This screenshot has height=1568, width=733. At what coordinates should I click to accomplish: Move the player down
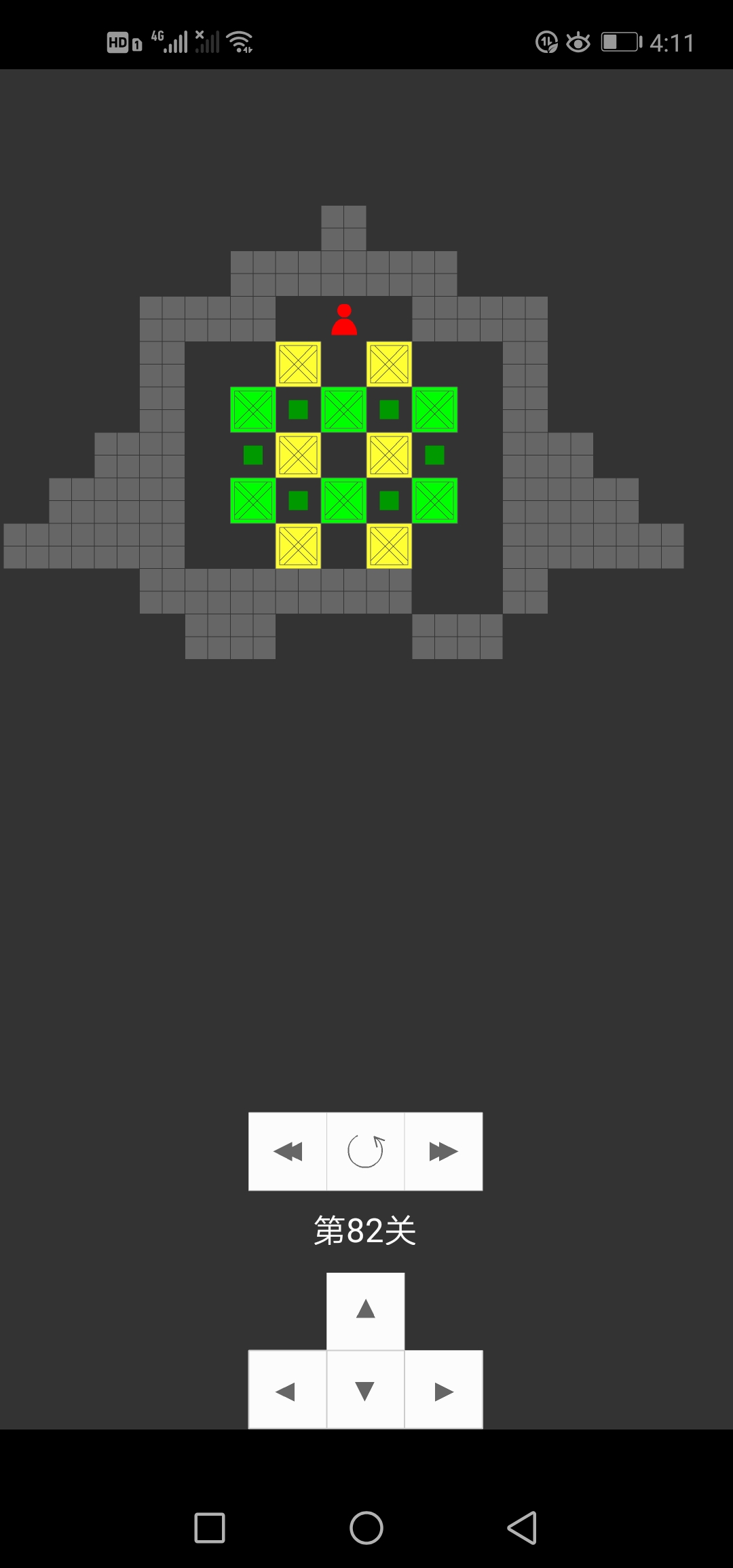coord(366,1391)
